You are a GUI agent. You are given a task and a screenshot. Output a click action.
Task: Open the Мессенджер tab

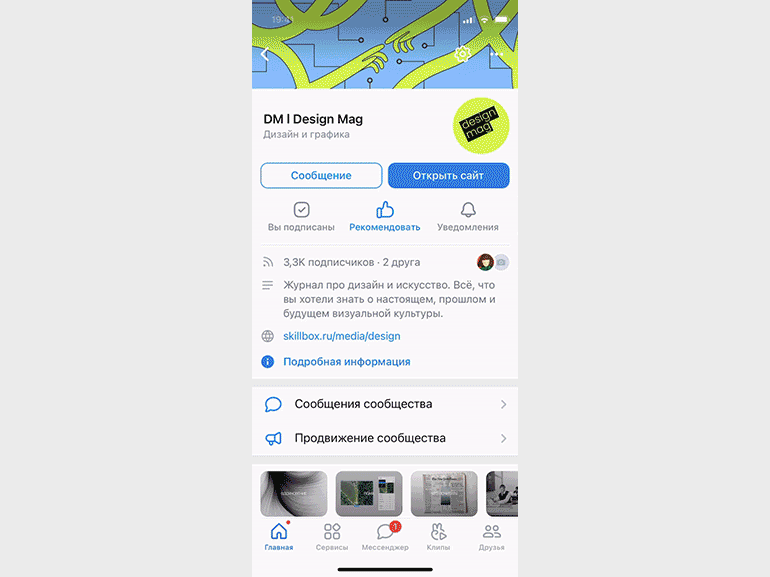[x=385, y=537]
